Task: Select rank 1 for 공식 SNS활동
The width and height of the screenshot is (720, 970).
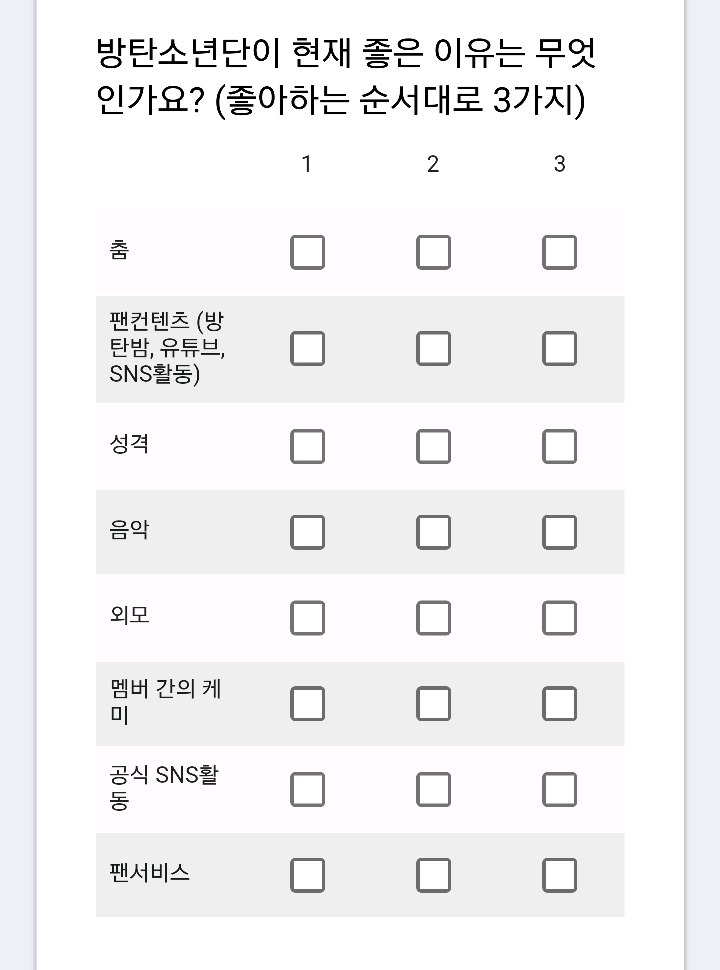Action: pos(307,790)
